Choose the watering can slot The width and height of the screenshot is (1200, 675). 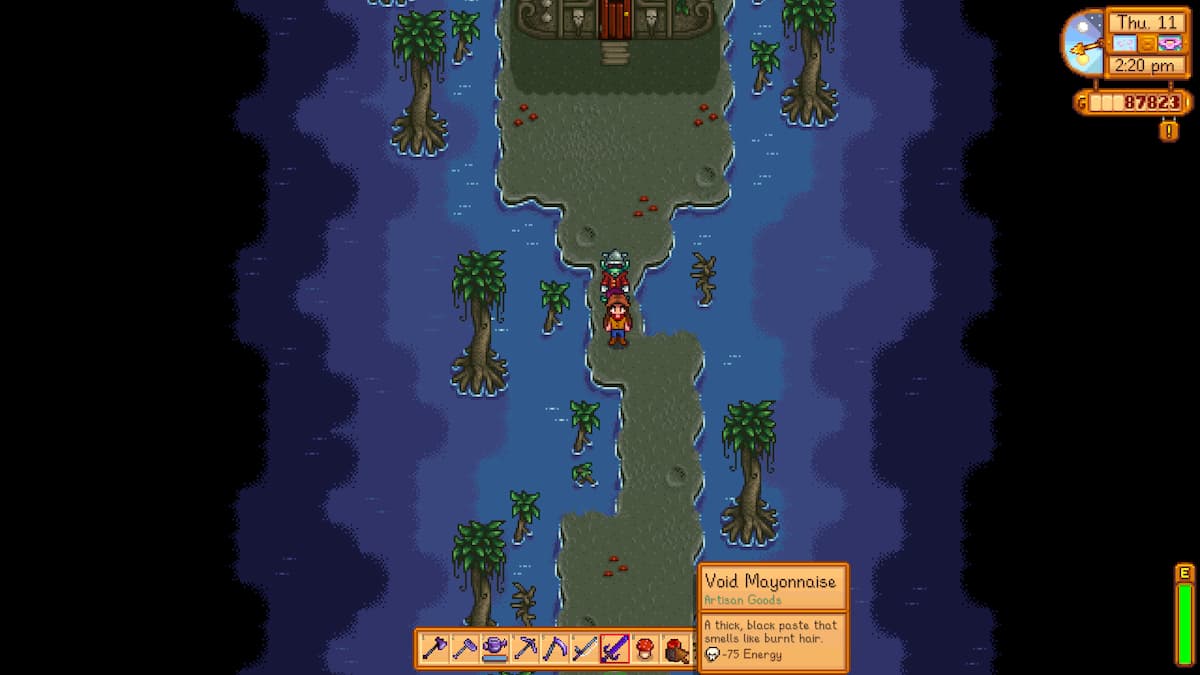[x=494, y=649]
